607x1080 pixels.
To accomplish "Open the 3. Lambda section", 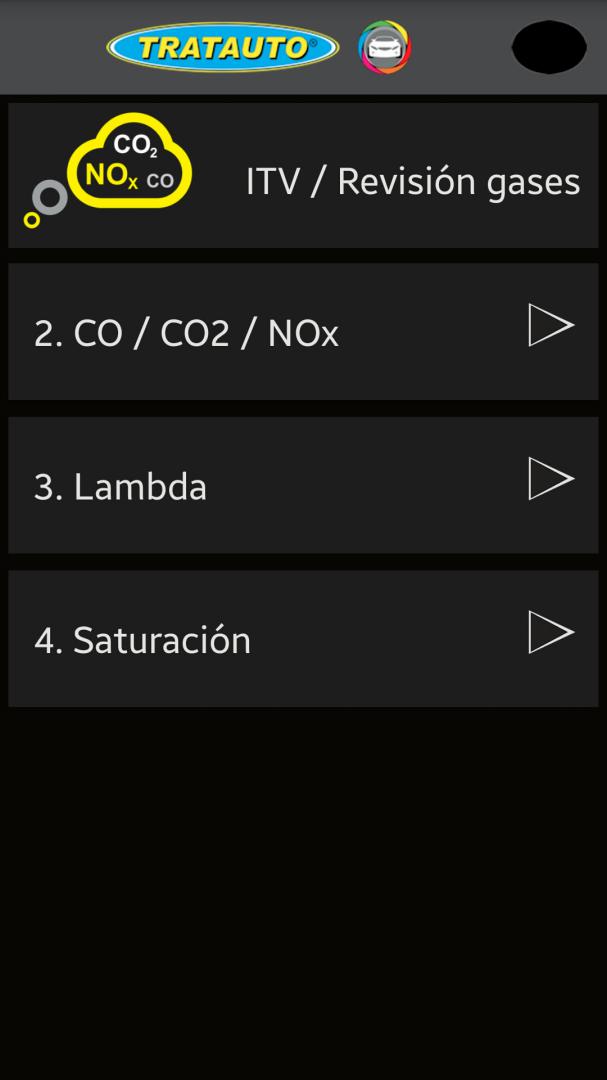I will coord(303,486).
